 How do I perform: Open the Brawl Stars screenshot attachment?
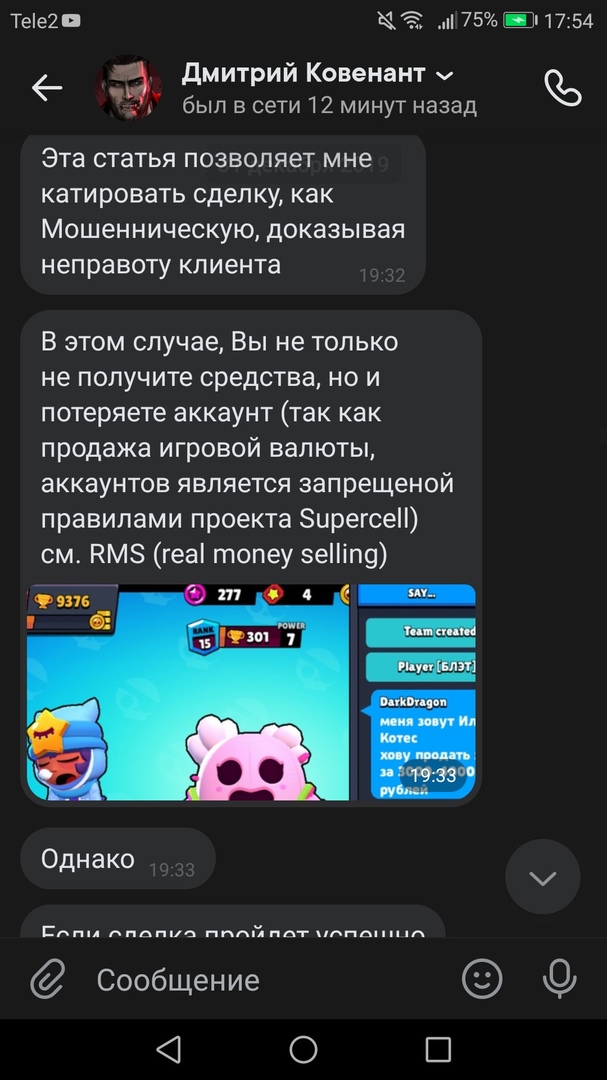[x=250, y=692]
